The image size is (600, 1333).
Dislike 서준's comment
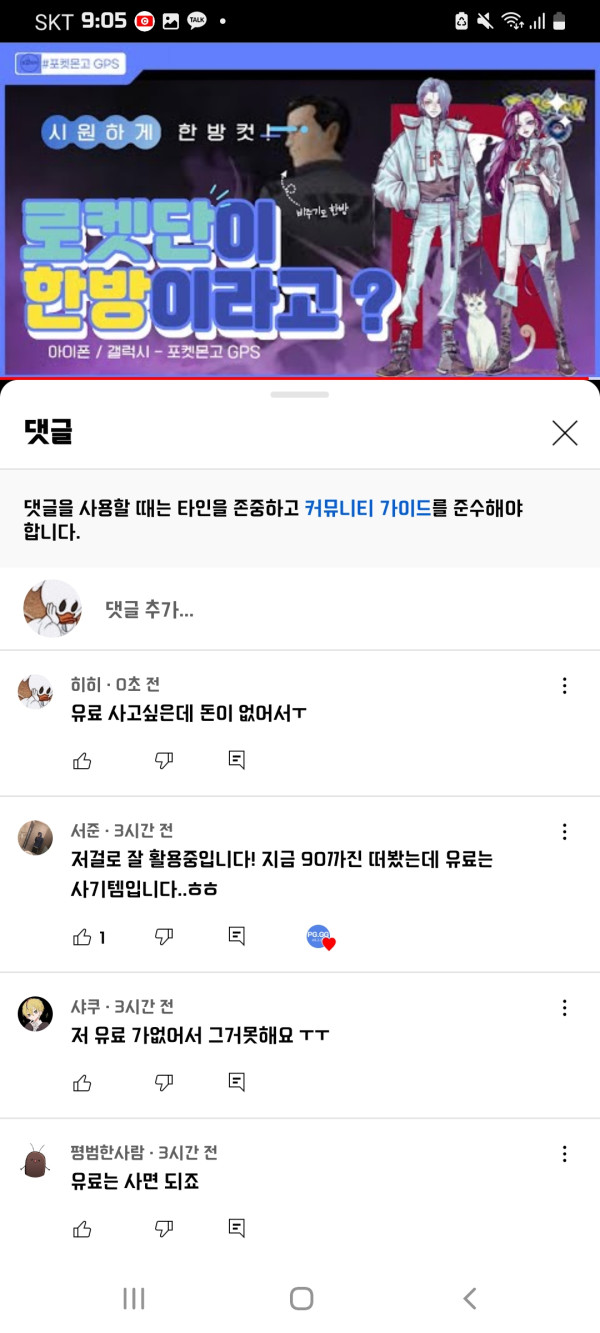click(164, 937)
